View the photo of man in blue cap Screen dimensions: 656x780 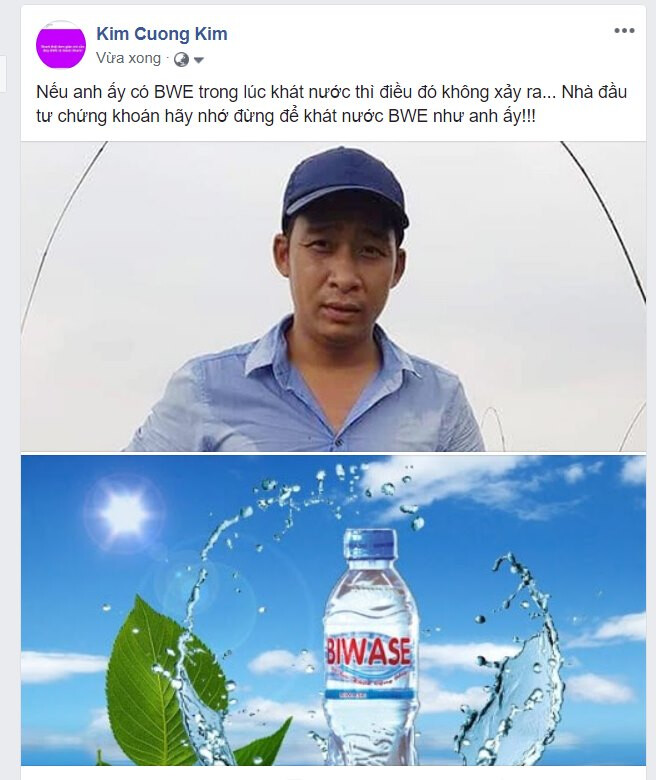point(333,297)
